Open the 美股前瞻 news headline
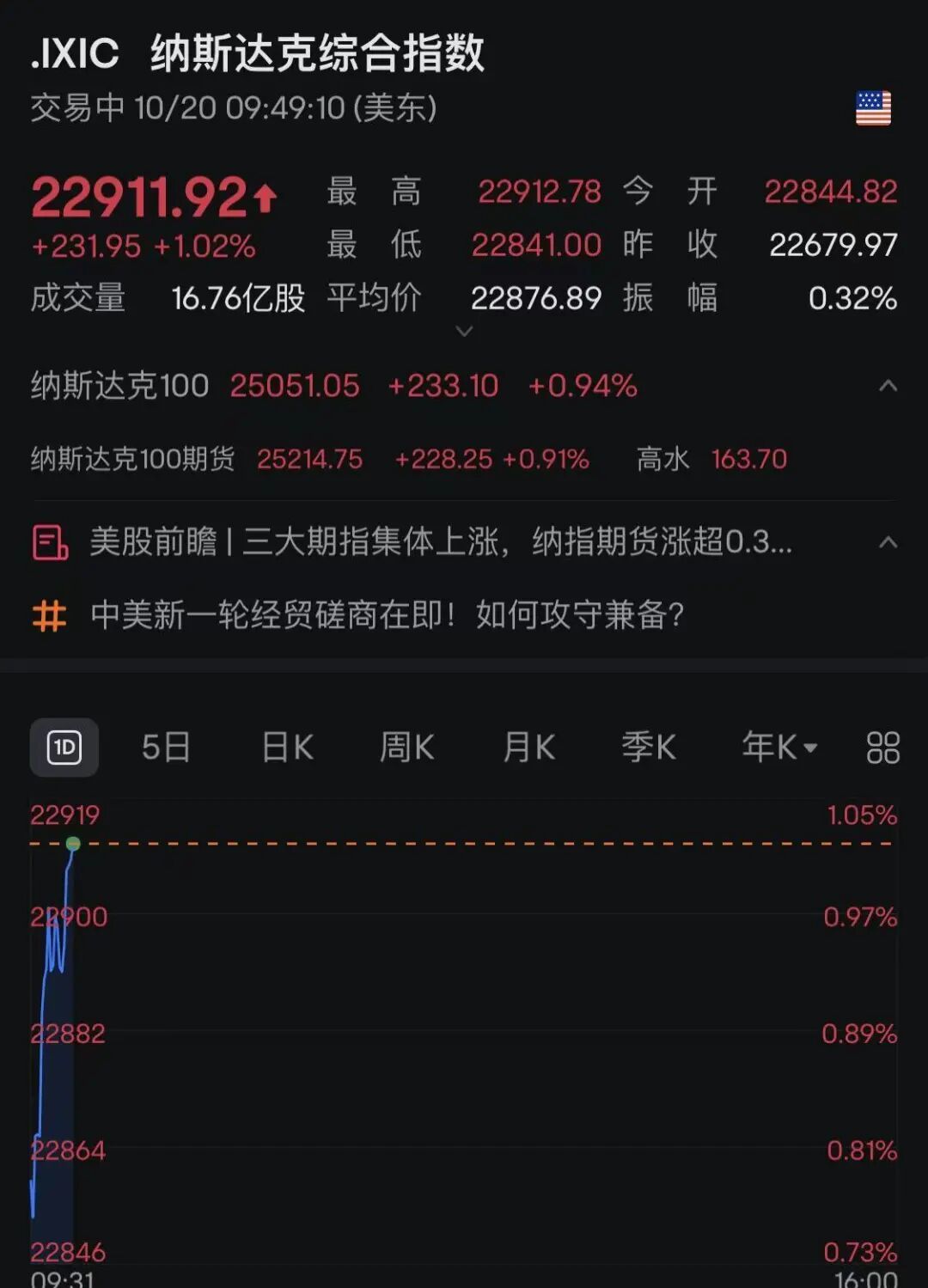The image size is (928, 1288). point(440,542)
